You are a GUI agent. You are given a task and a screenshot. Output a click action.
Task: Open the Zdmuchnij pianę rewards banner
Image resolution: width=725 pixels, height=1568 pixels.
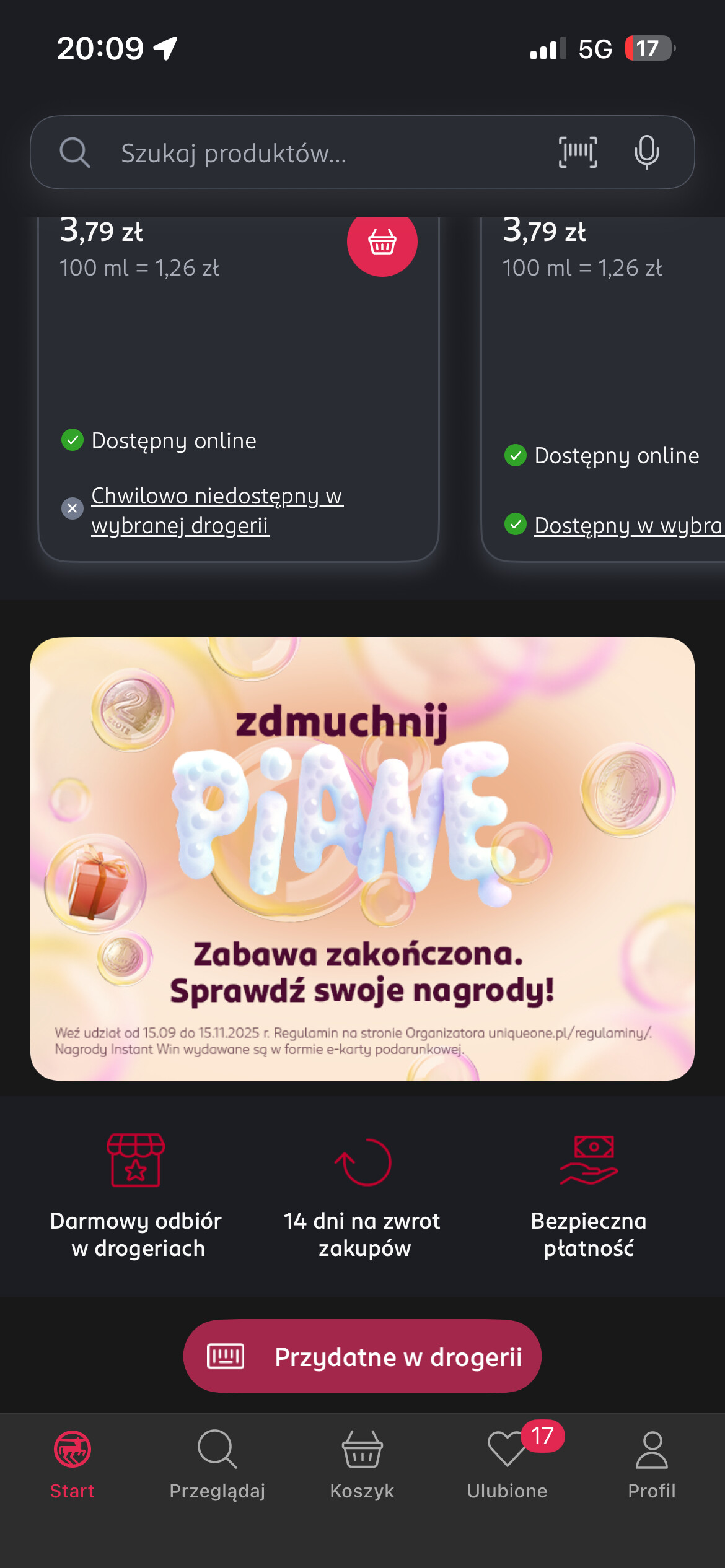tap(362, 859)
